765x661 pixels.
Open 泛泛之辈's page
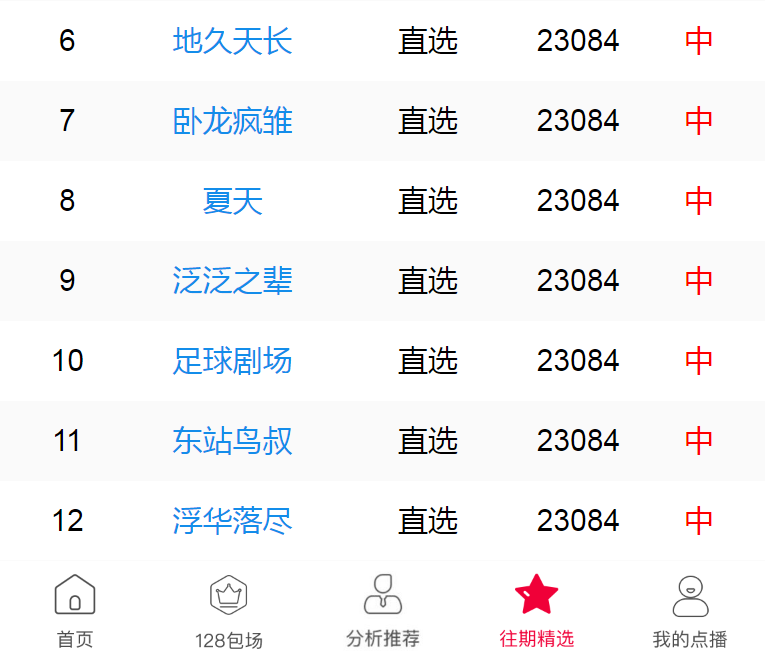pyautogui.click(x=232, y=281)
